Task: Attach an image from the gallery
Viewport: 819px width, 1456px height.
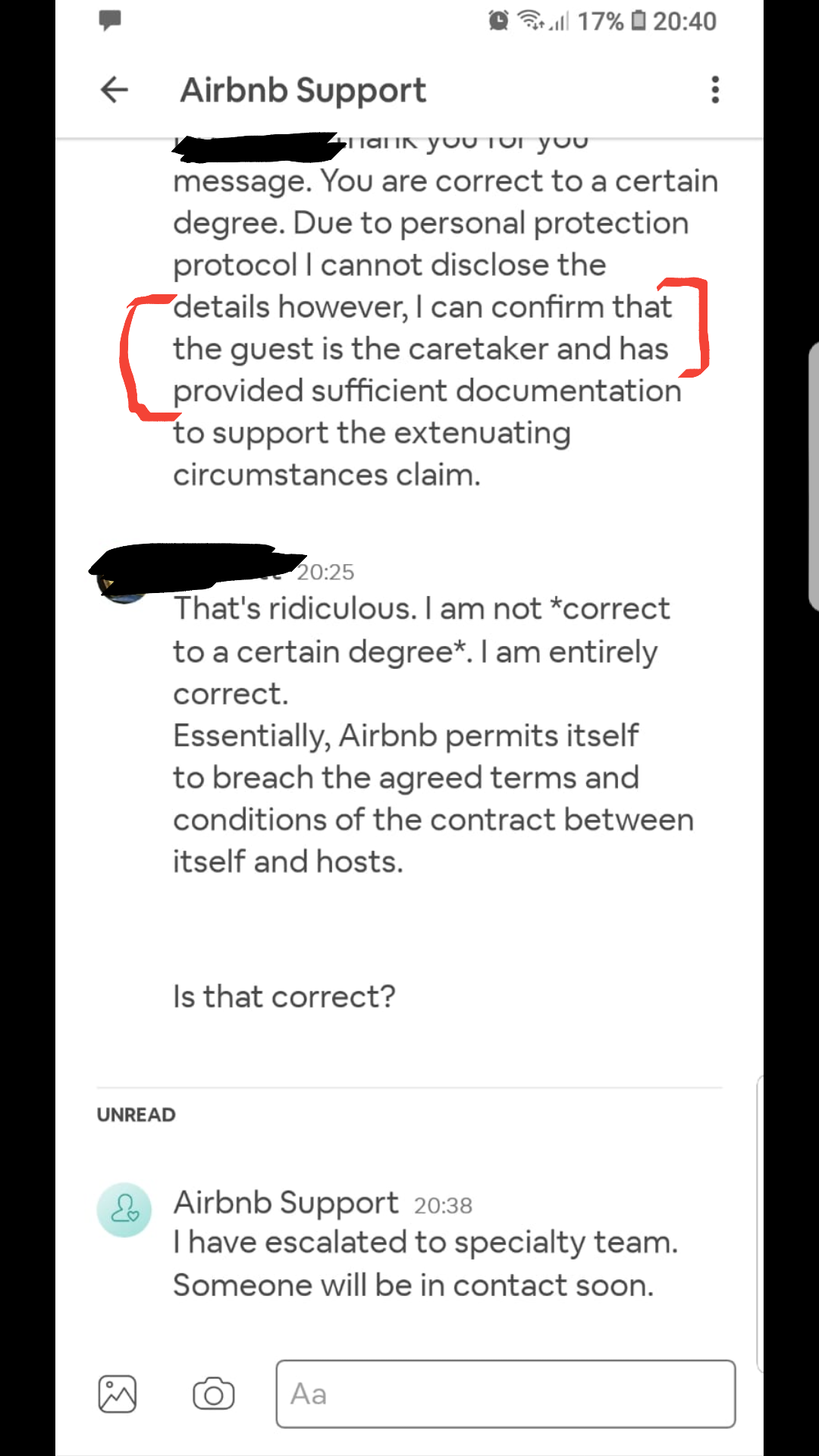Action: point(118,1394)
